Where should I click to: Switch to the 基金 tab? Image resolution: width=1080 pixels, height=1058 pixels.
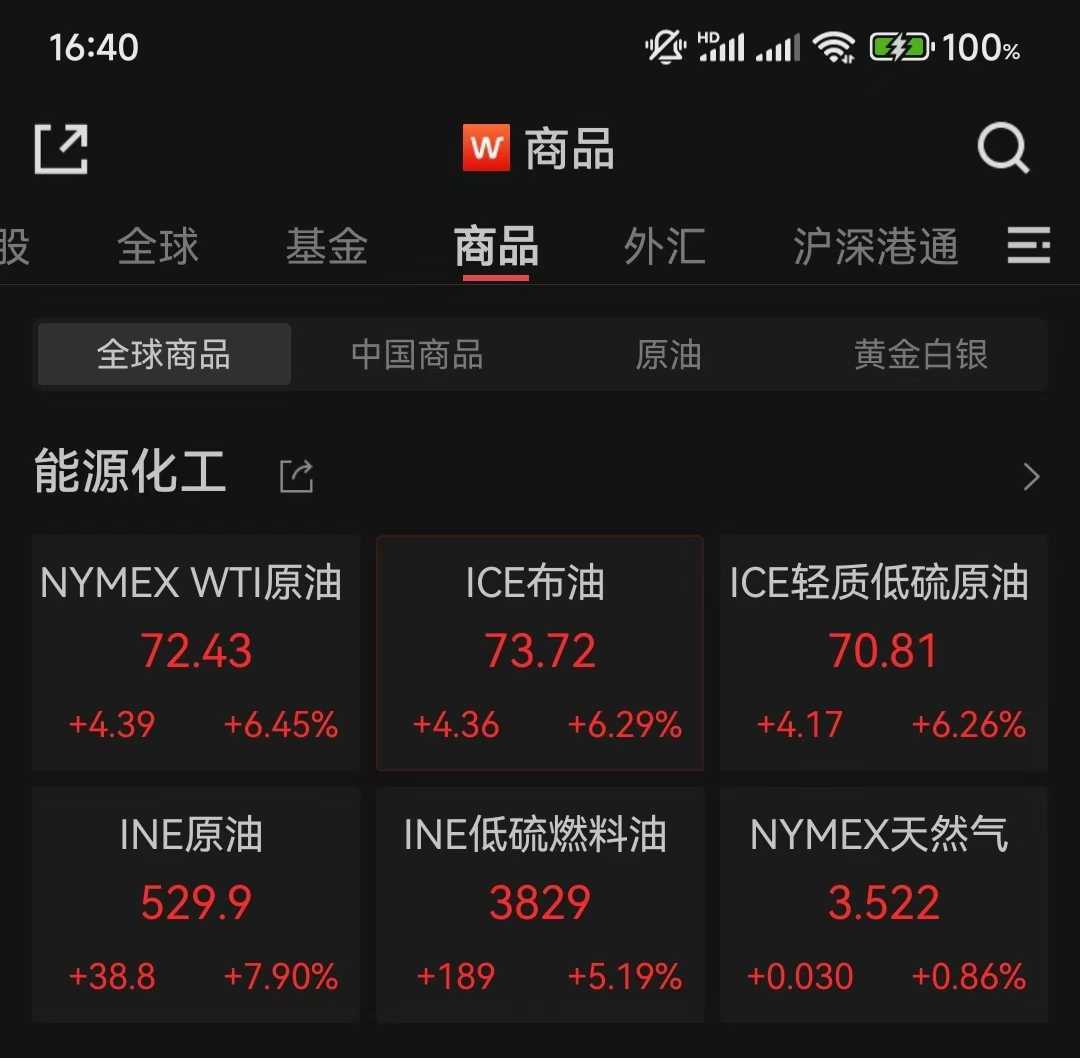[327, 247]
